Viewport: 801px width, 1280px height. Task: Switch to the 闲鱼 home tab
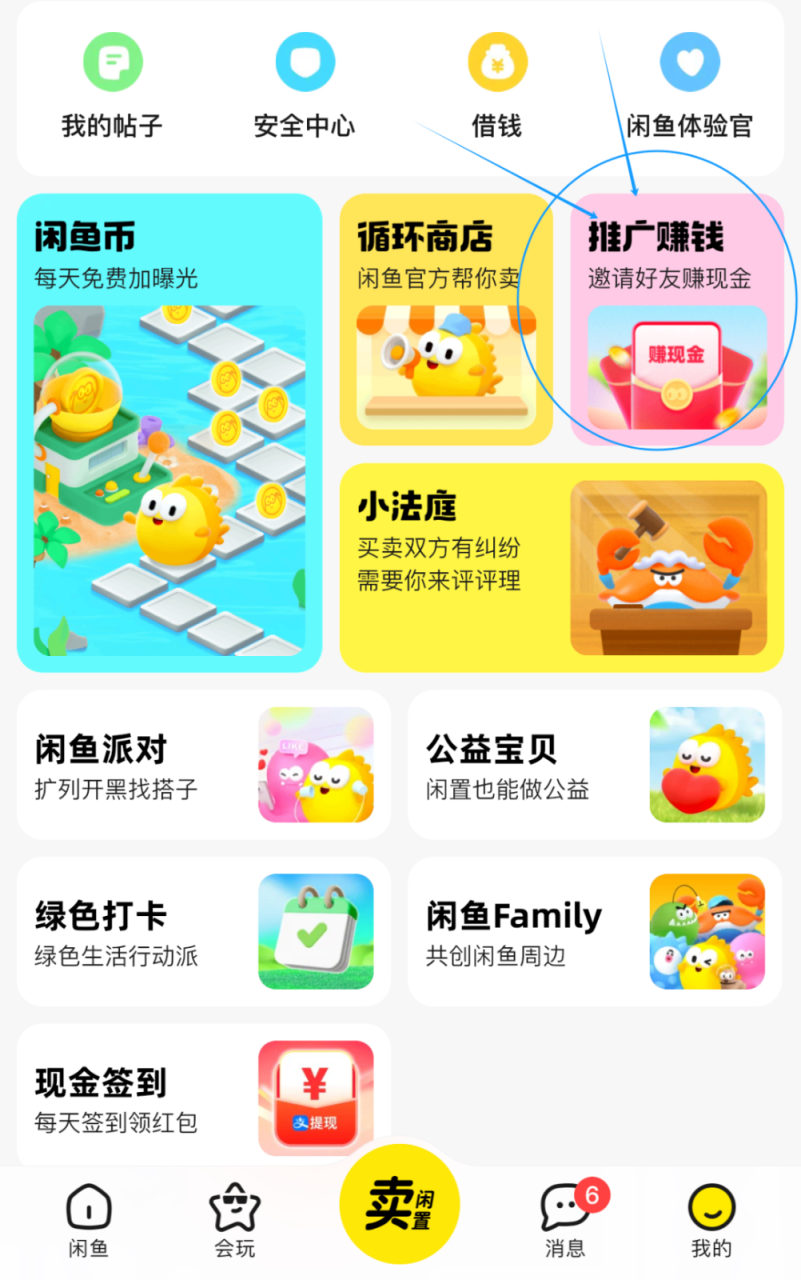click(x=88, y=1220)
